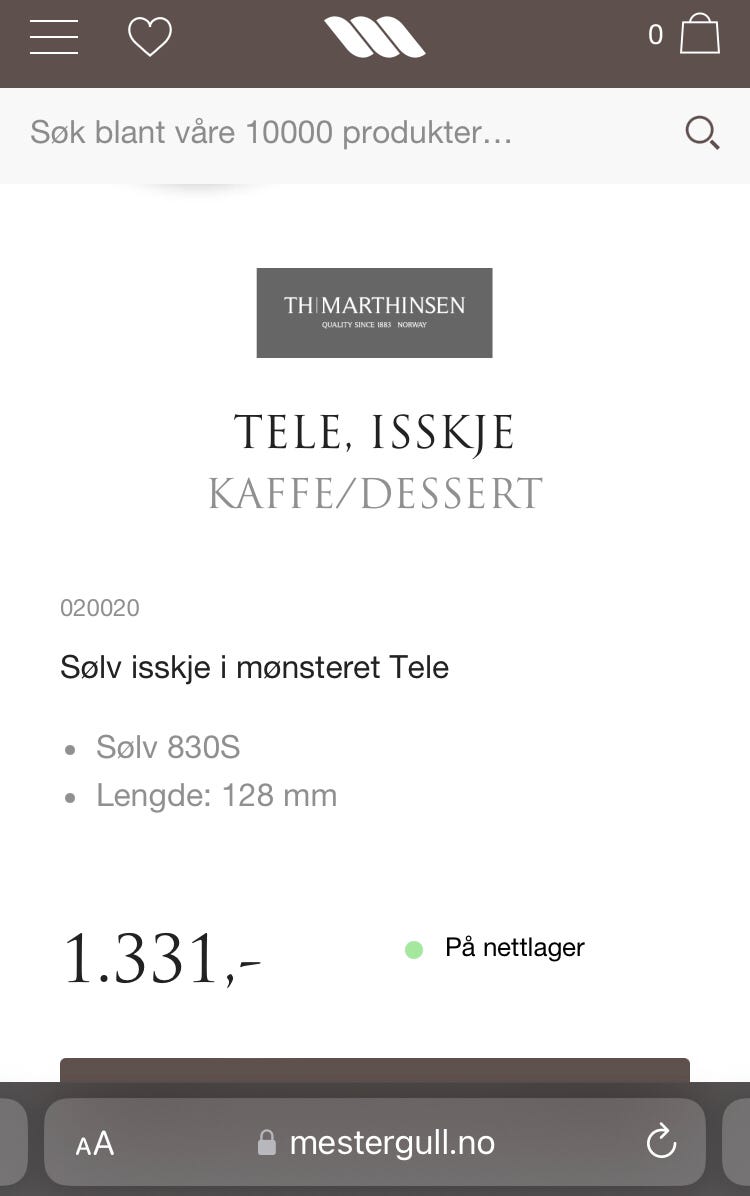The height and width of the screenshot is (1196, 750).
Task: Select the KAFFE/DESSERT subtitle
Action: (375, 492)
